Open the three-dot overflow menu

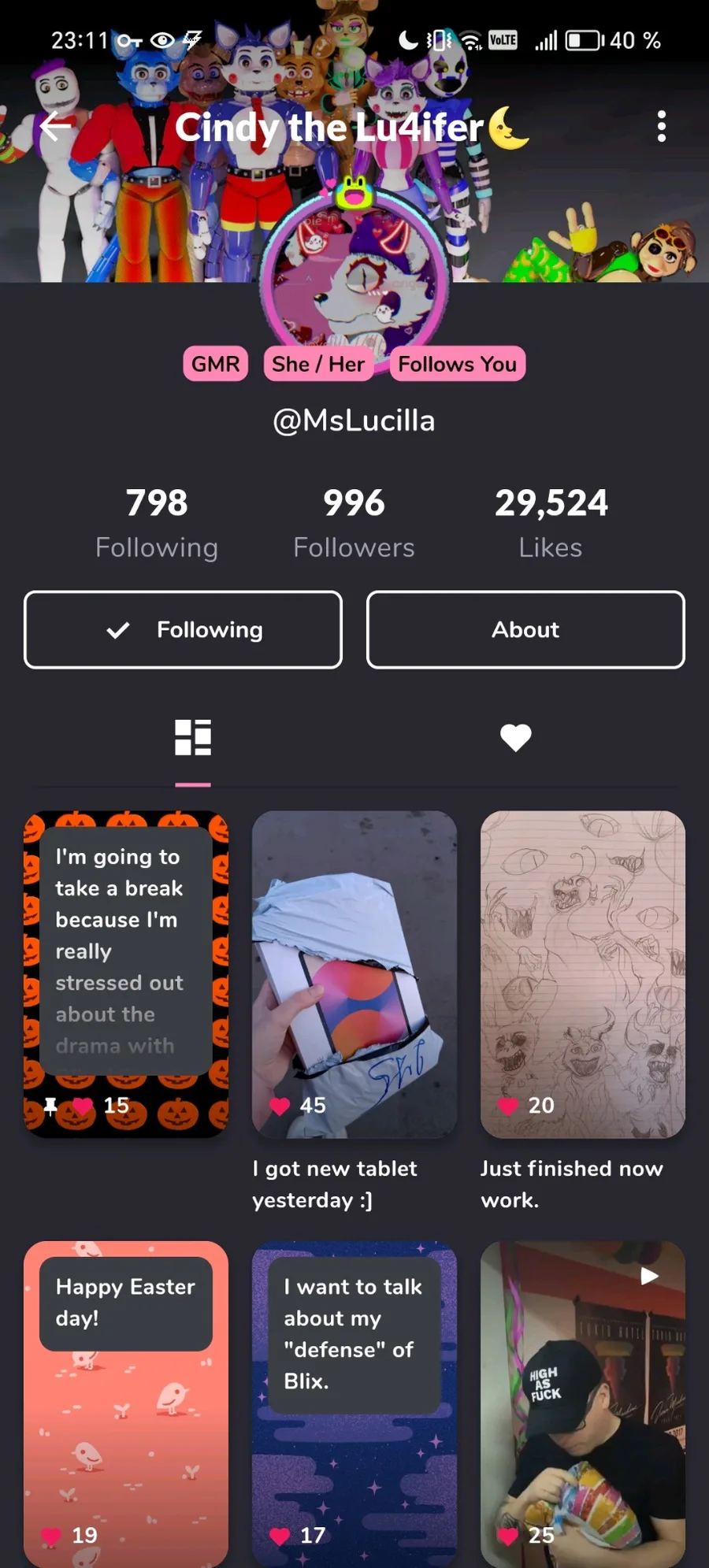(x=661, y=127)
